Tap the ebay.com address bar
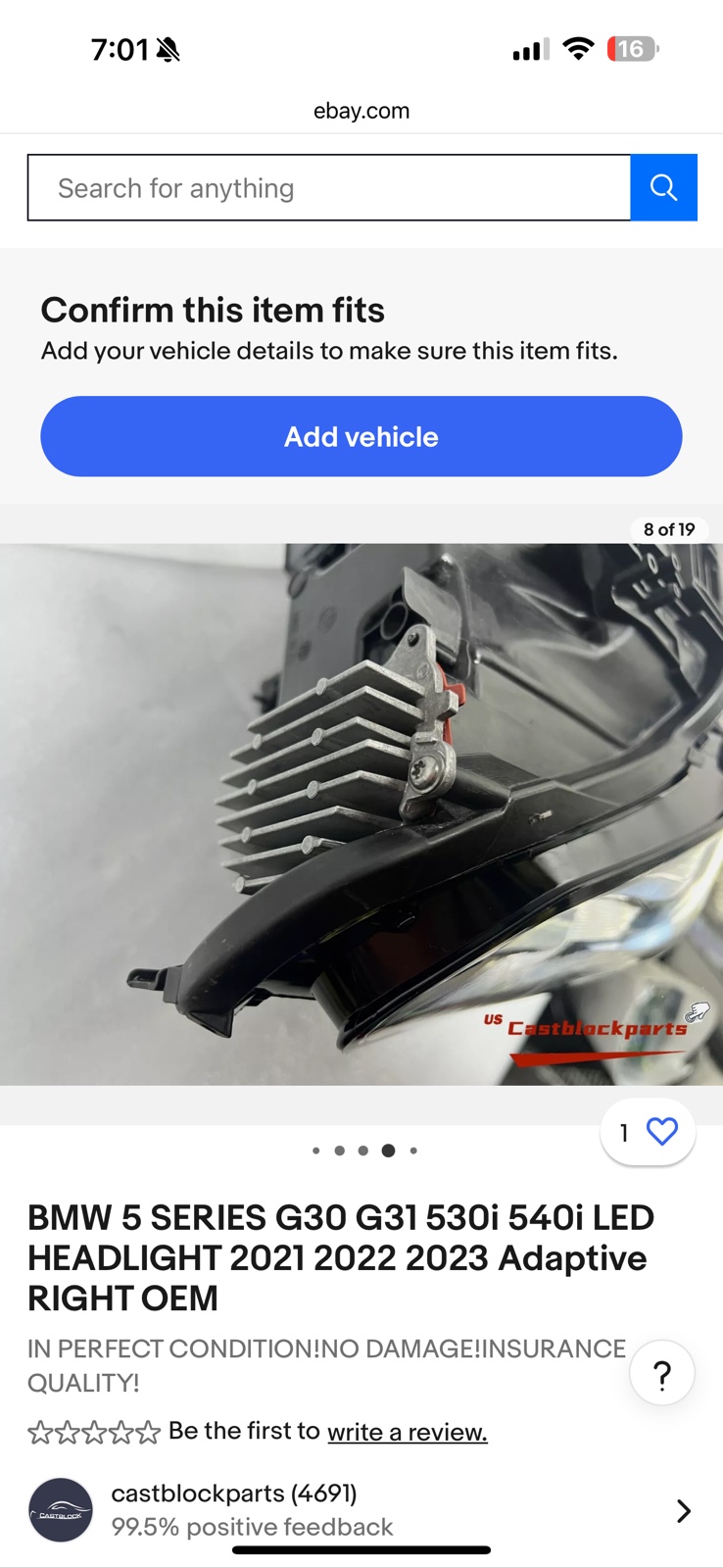The image size is (723, 1568). click(361, 111)
